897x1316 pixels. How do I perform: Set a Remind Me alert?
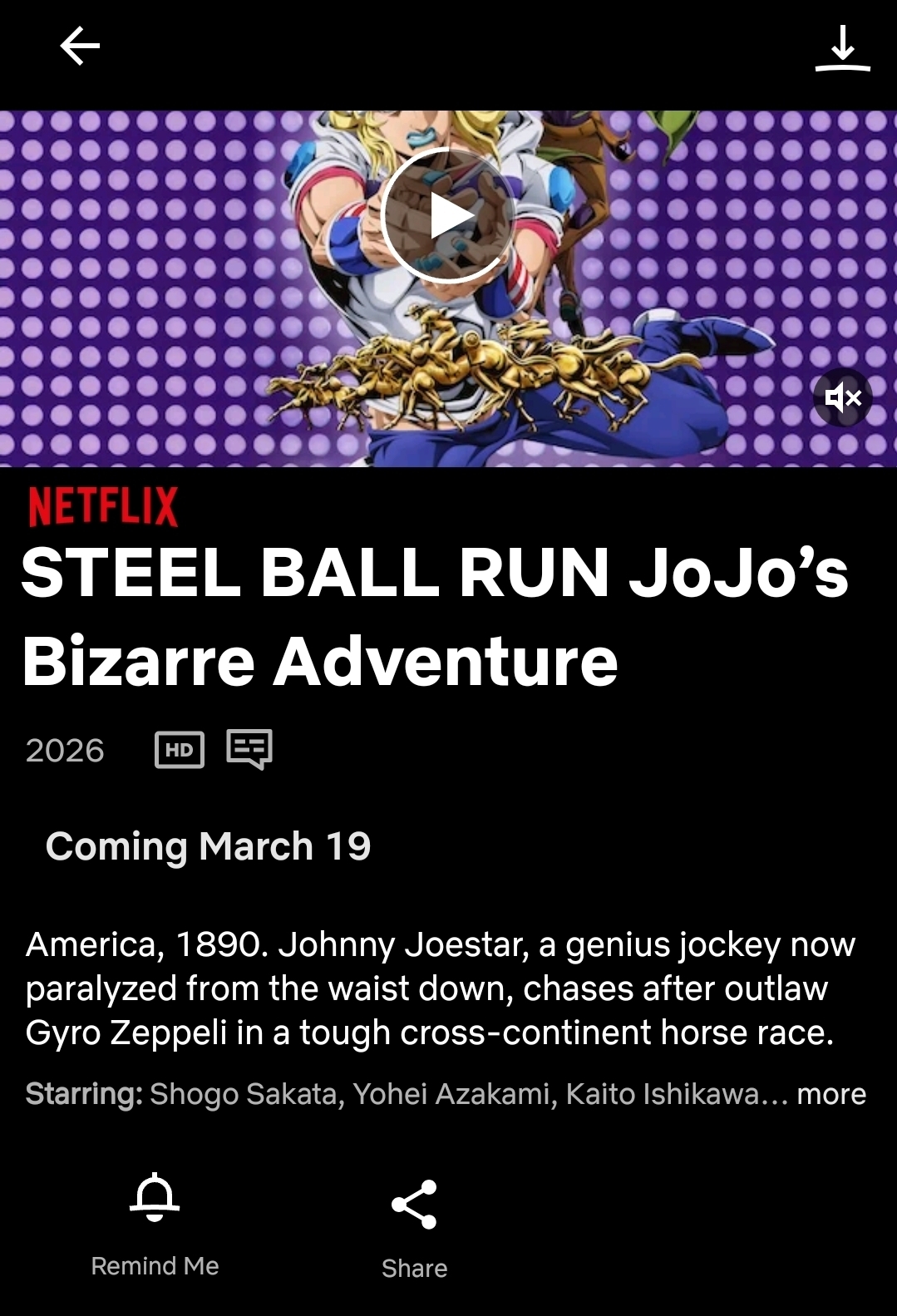coord(155,1224)
